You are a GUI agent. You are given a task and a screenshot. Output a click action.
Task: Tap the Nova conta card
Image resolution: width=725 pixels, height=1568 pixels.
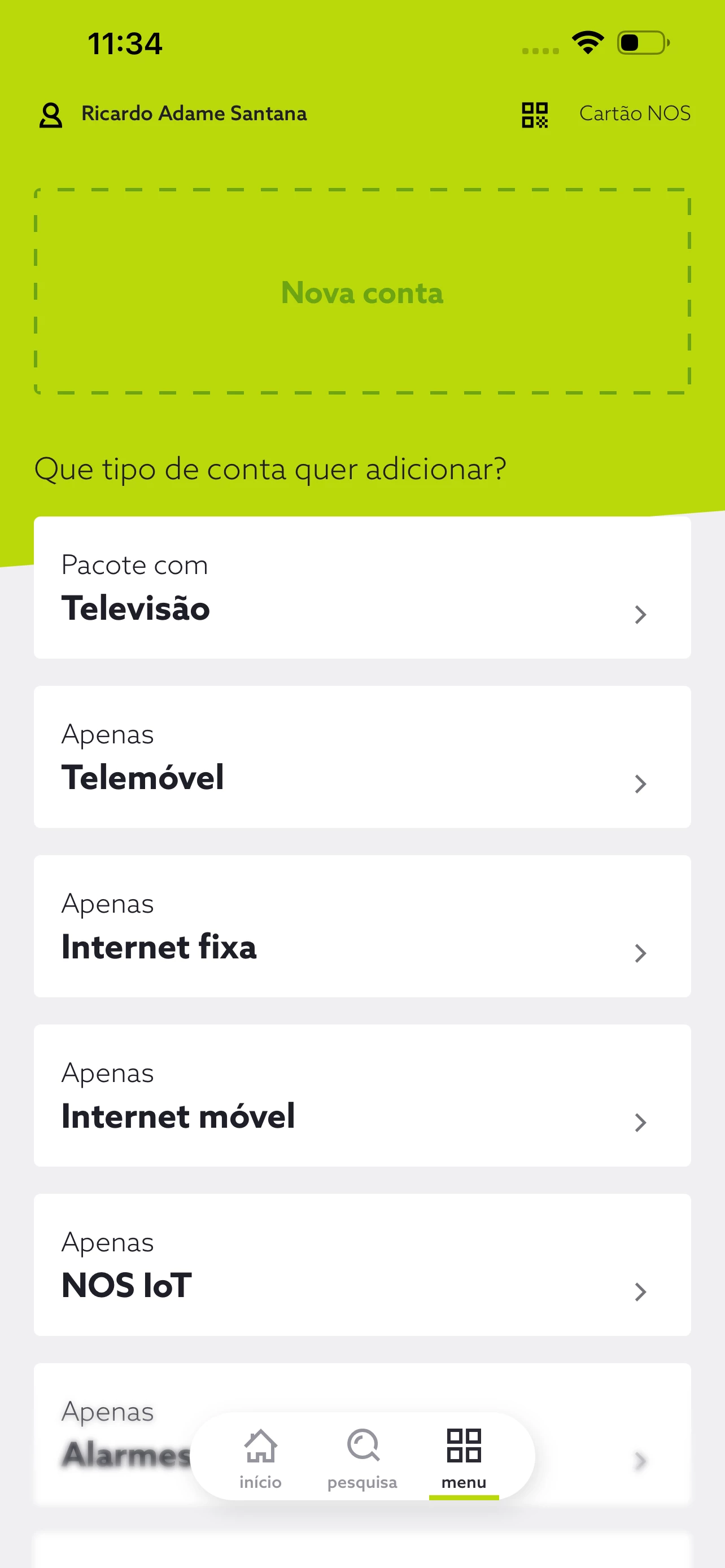coord(362,292)
